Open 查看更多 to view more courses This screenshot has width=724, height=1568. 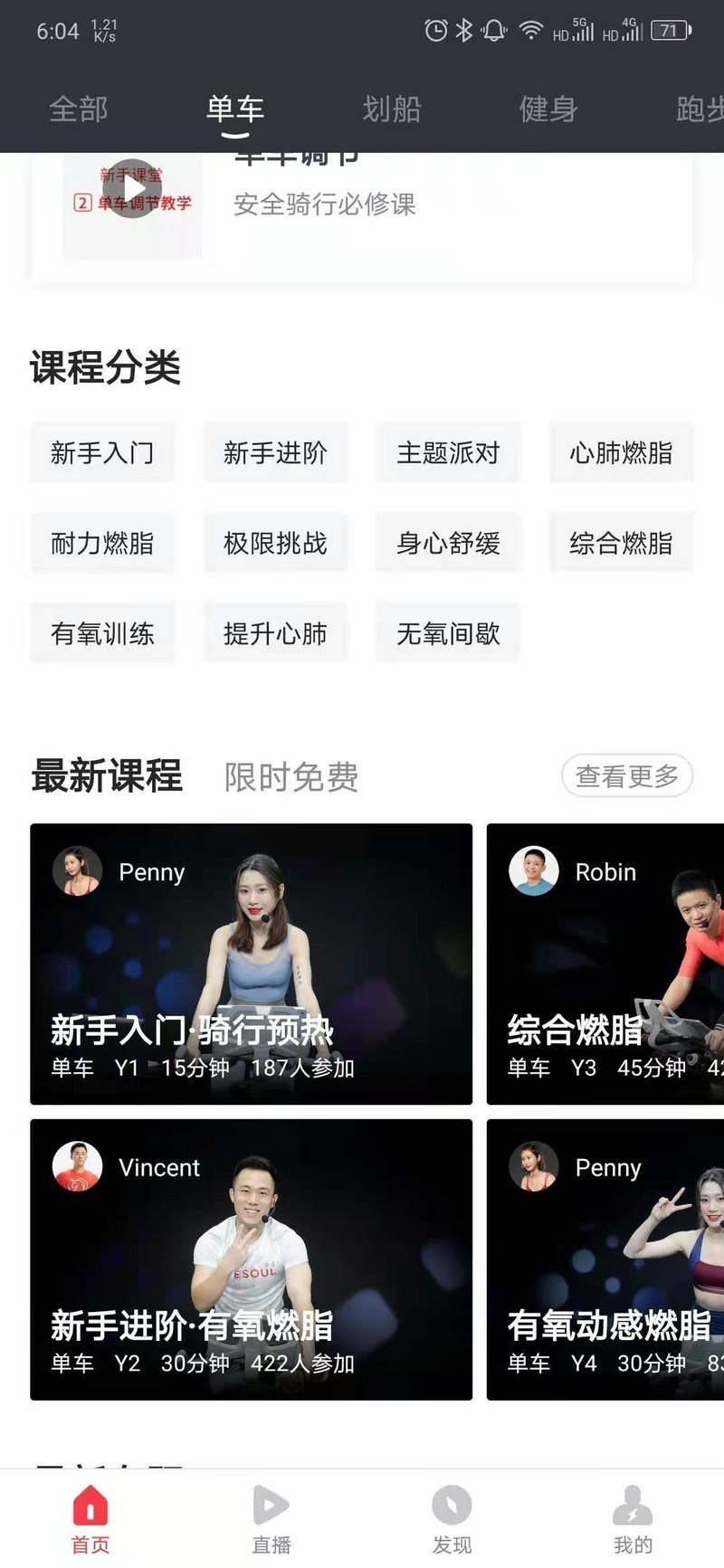627,775
